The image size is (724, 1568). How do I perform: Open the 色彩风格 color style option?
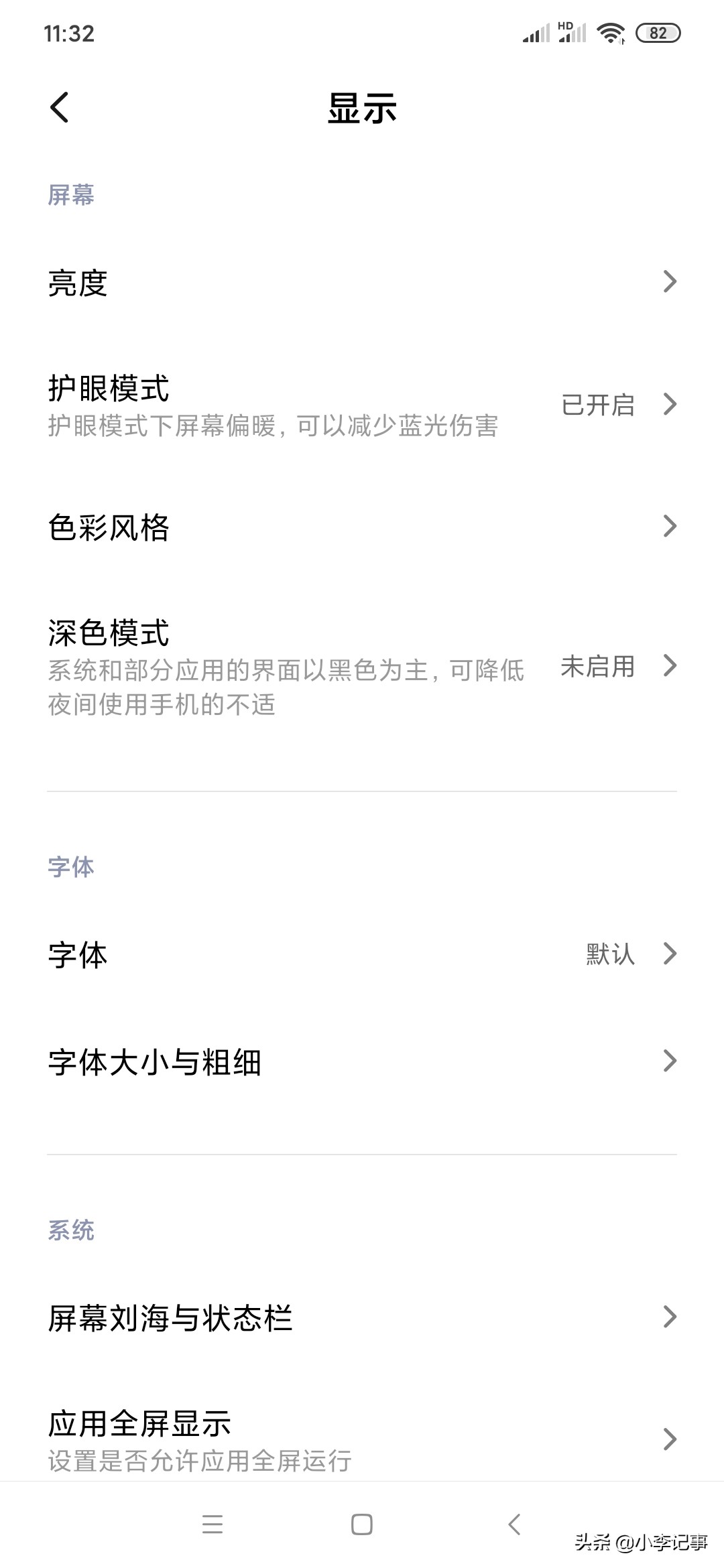point(362,527)
